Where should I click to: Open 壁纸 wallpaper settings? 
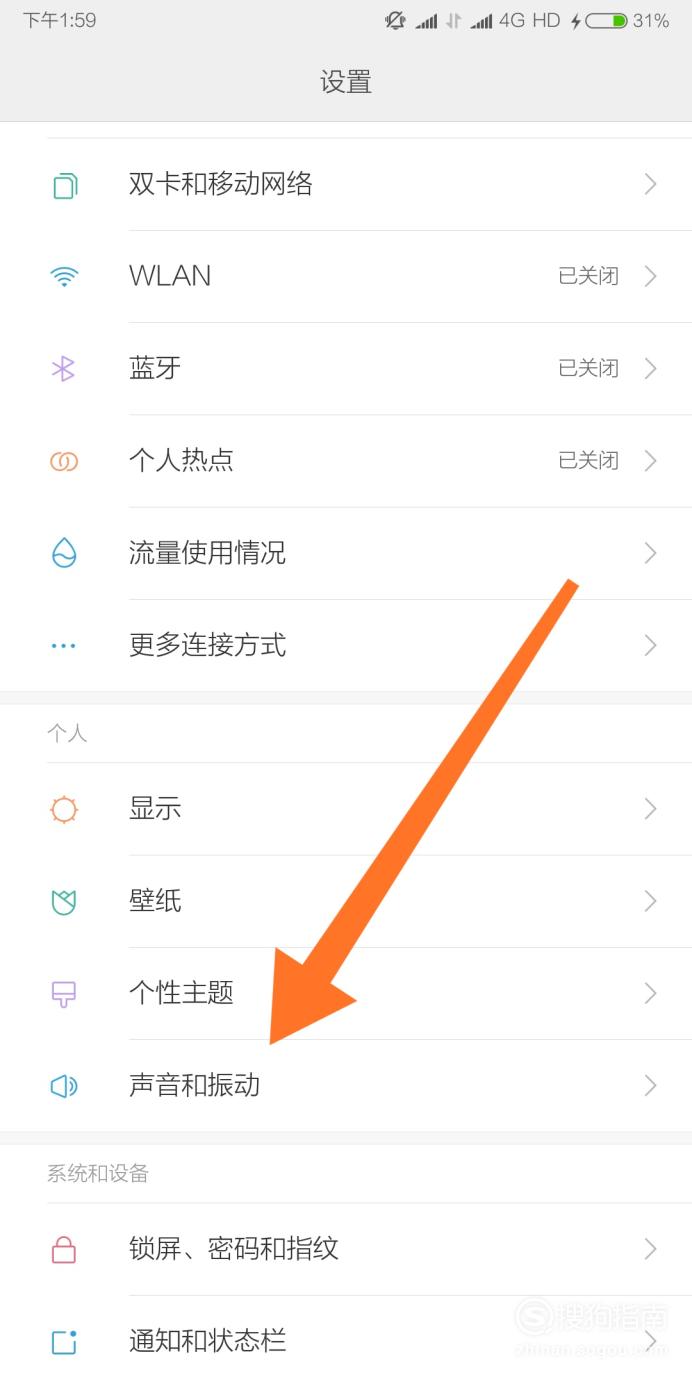[346, 901]
